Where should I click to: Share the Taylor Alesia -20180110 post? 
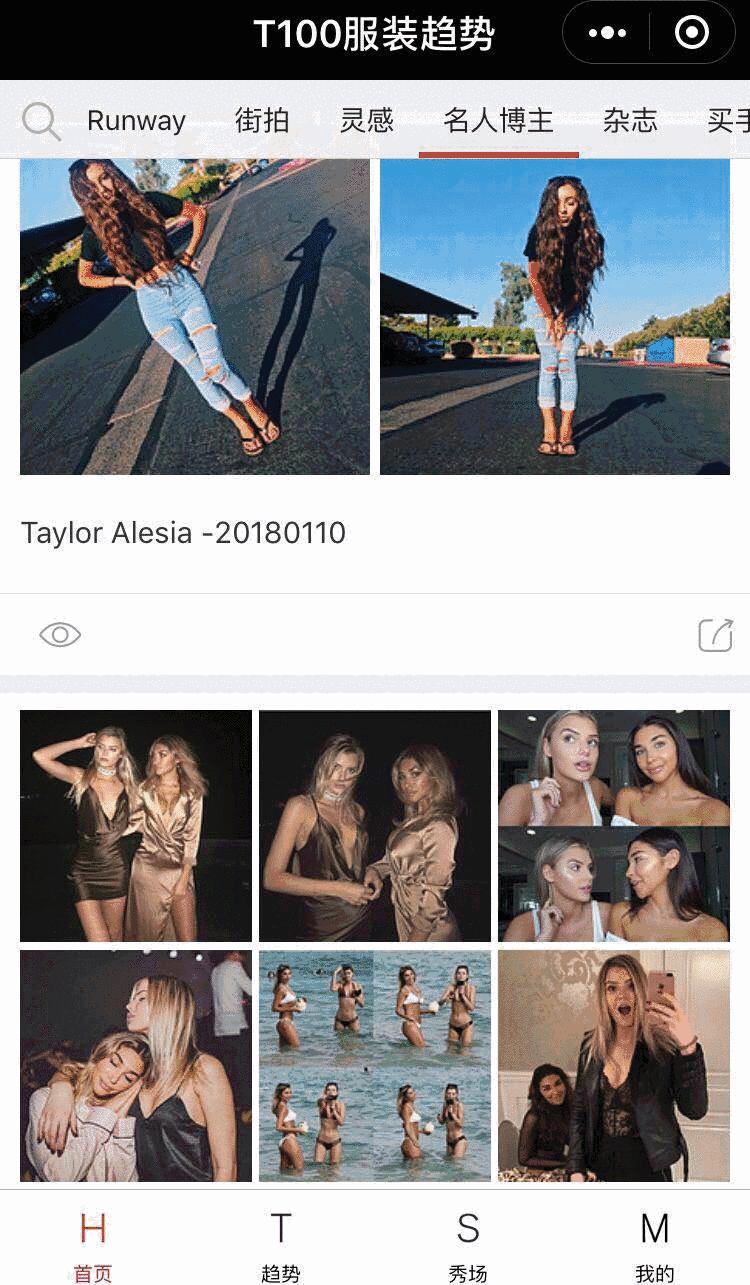pos(715,635)
